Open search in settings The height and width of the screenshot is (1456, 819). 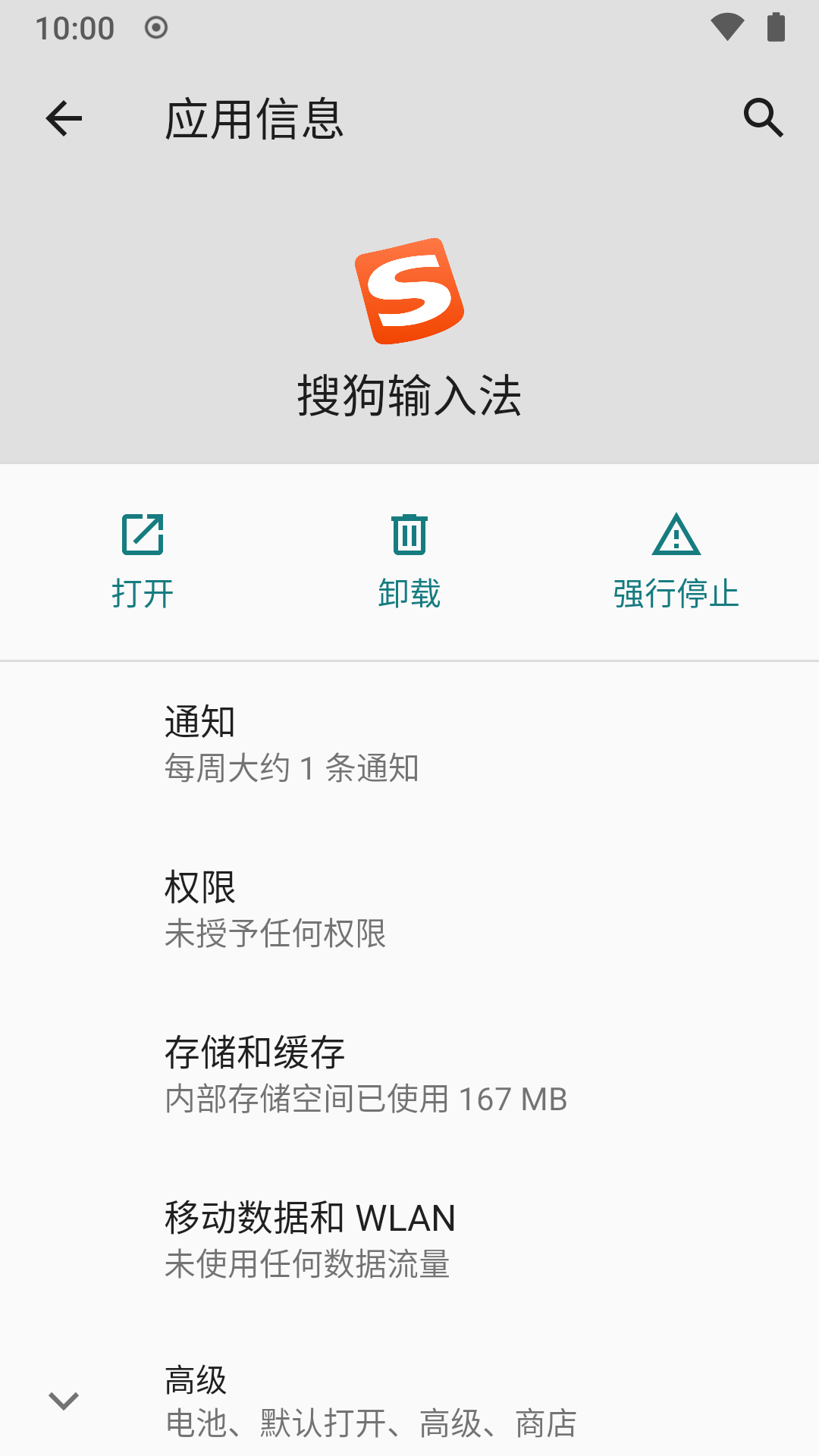761,118
